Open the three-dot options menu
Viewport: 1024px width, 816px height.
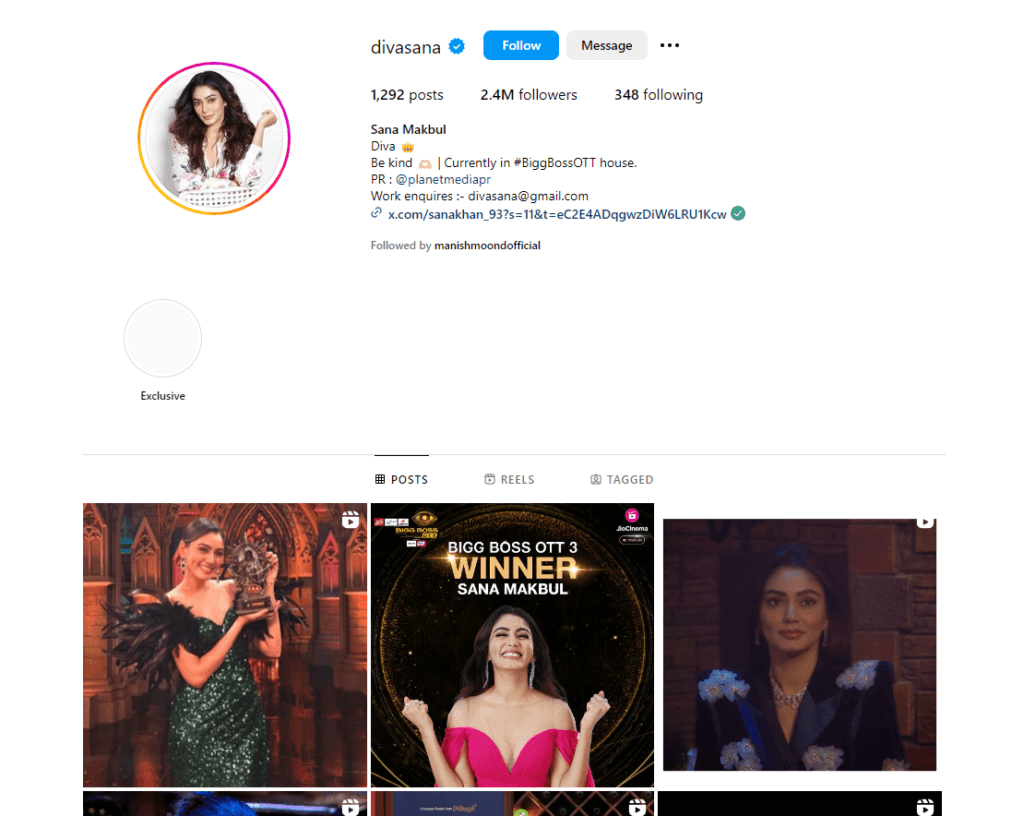coord(669,45)
